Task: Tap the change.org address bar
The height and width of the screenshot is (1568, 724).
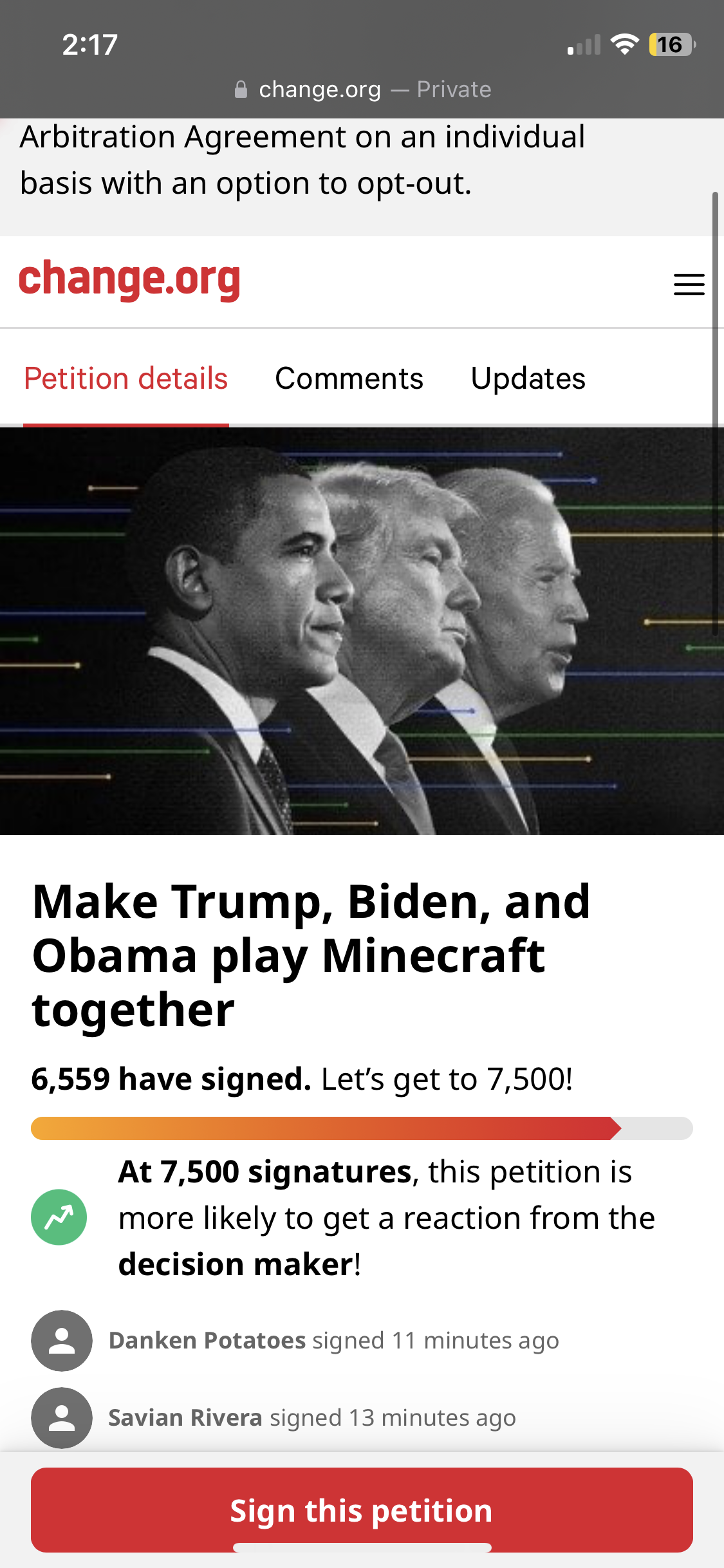Action: point(362,89)
